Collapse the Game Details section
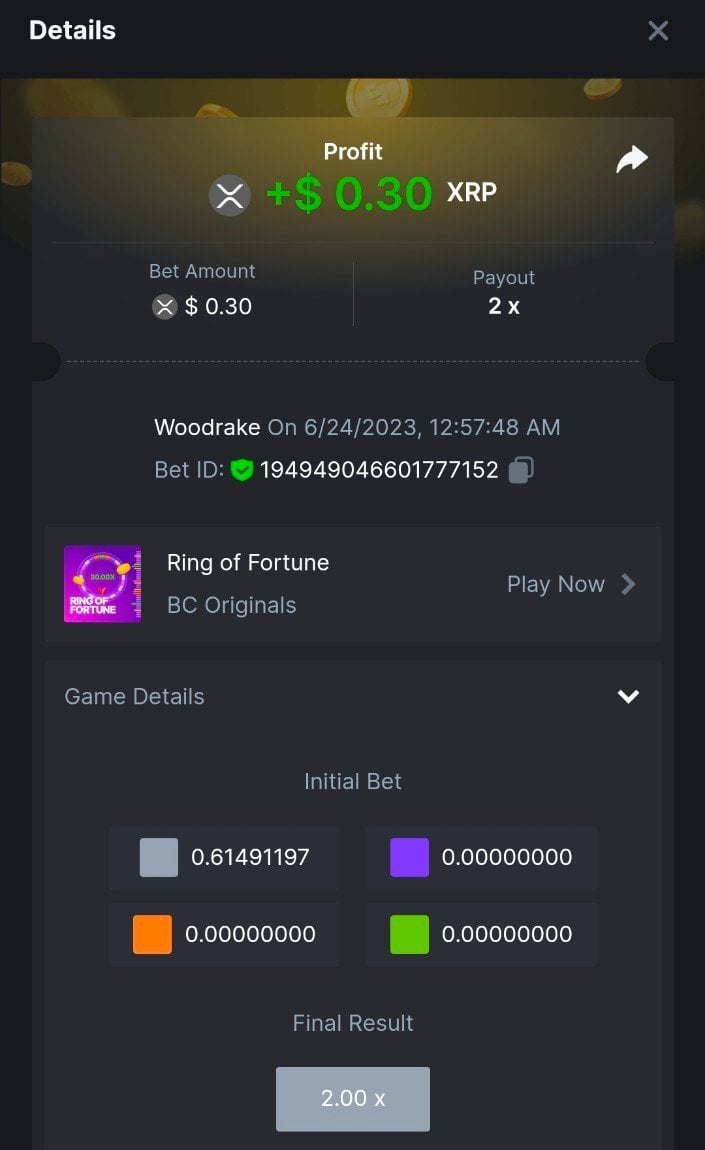705x1150 pixels. pyautogui.click(x=628, y=696)
